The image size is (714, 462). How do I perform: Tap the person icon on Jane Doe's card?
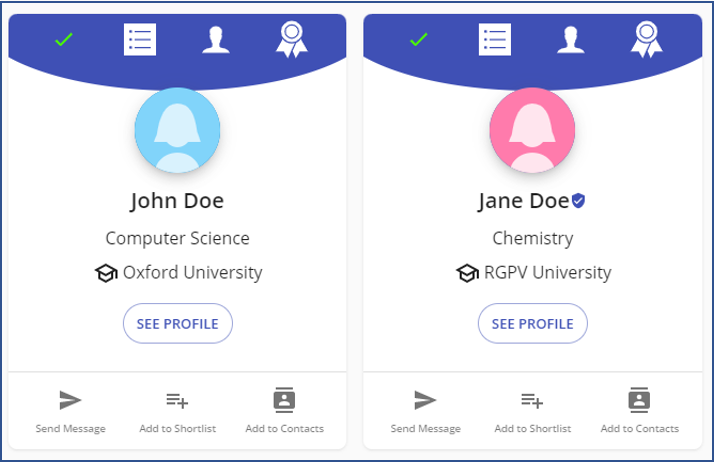[x=570, y=40]
